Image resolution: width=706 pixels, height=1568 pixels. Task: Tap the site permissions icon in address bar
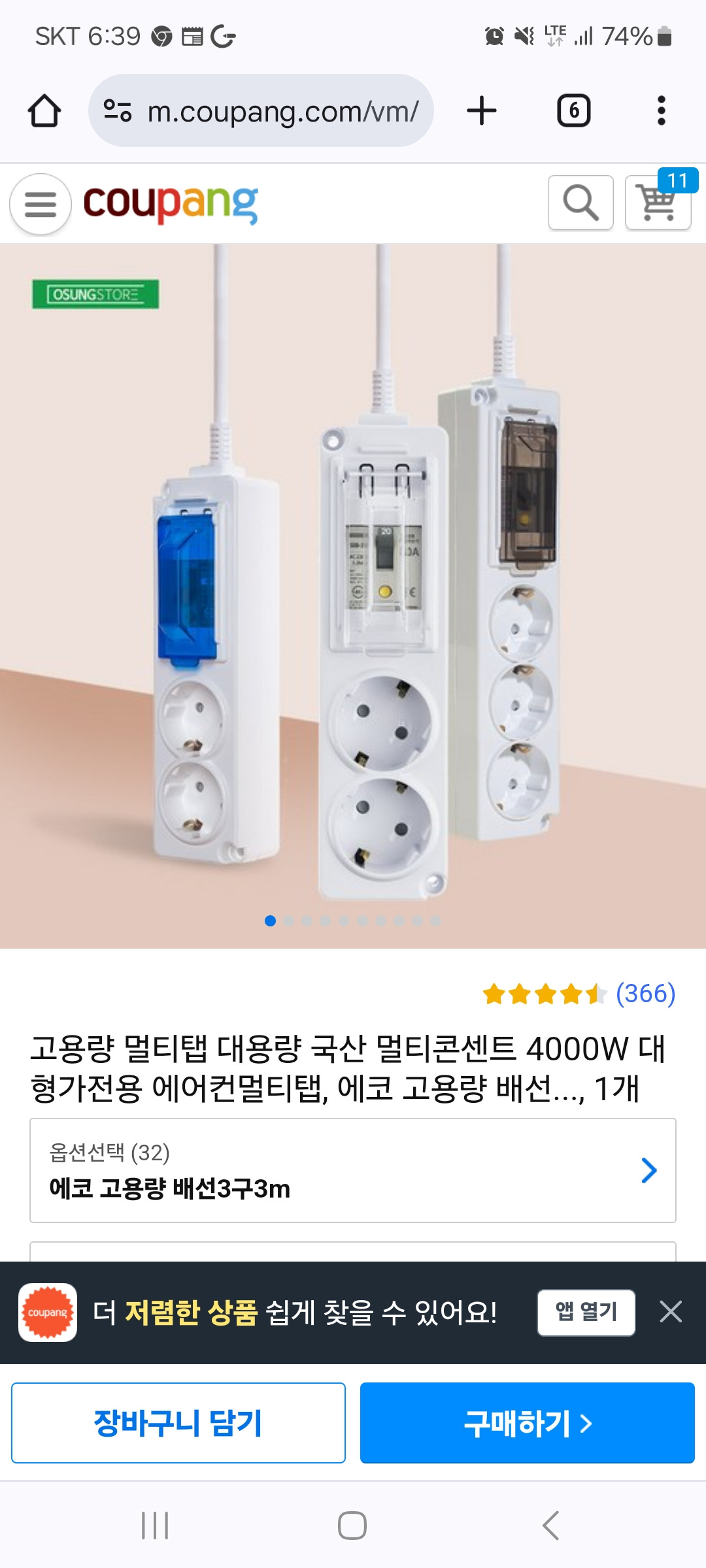(x=115, y=110)
